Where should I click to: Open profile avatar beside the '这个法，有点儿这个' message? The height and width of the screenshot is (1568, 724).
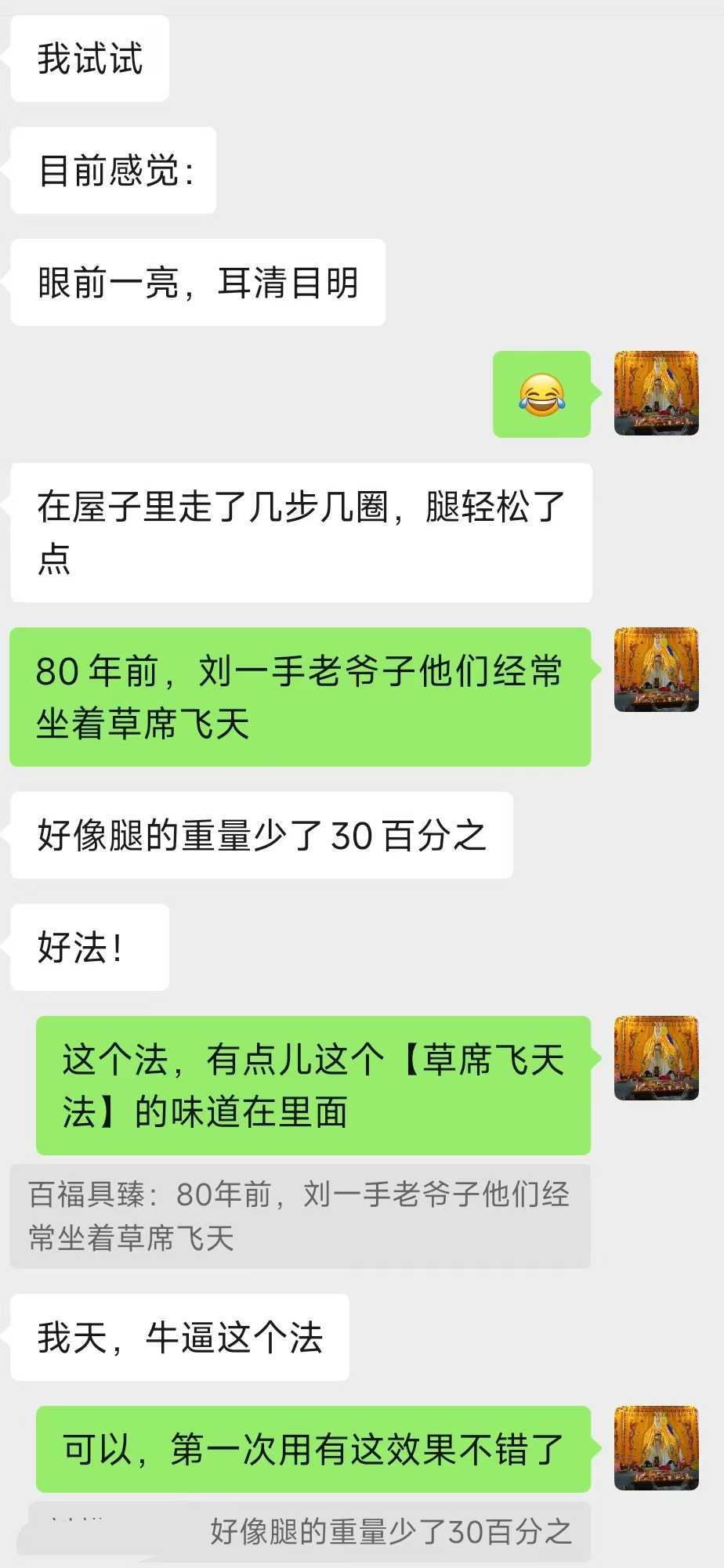(x=656, y=1058)
